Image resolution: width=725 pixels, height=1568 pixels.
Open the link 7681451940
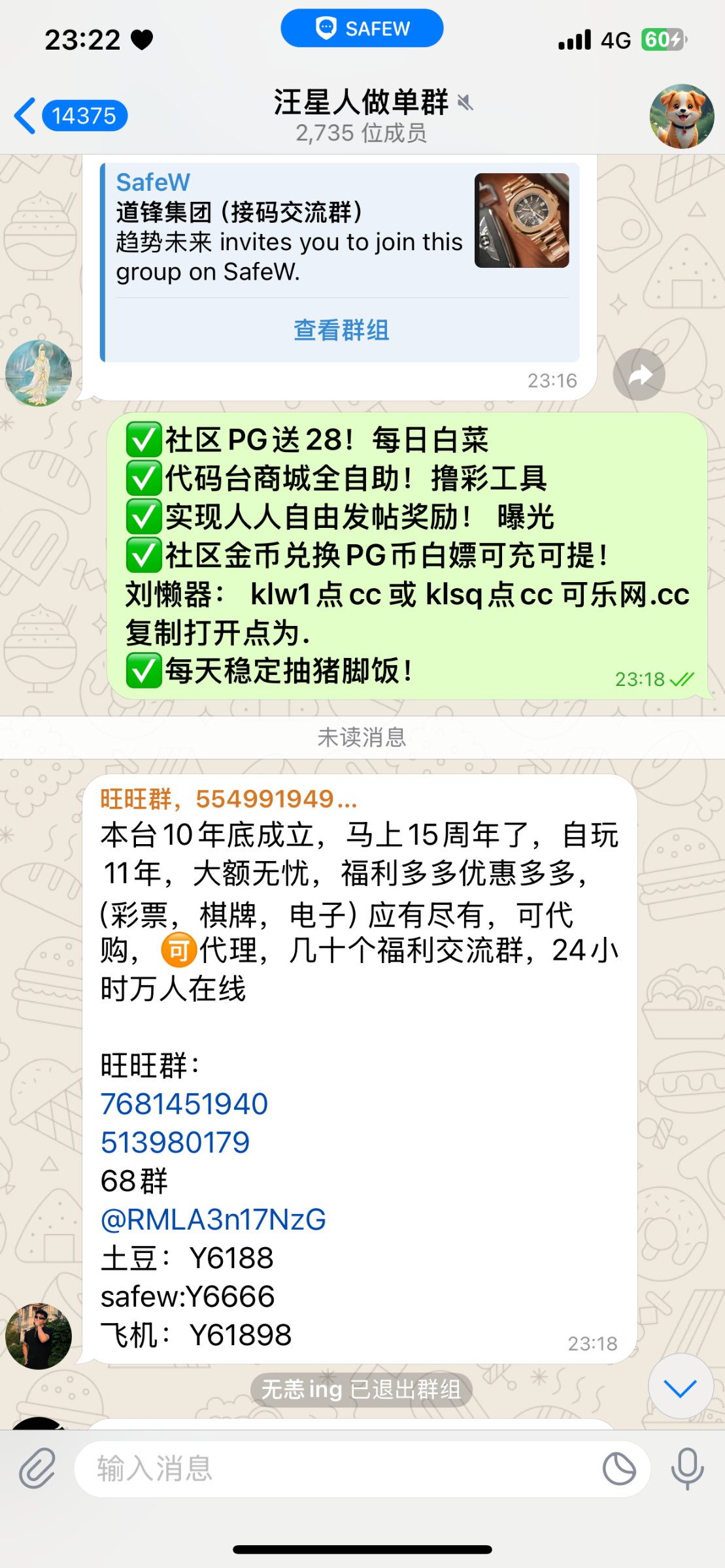pyautogui.click(x=184, y=1104)
